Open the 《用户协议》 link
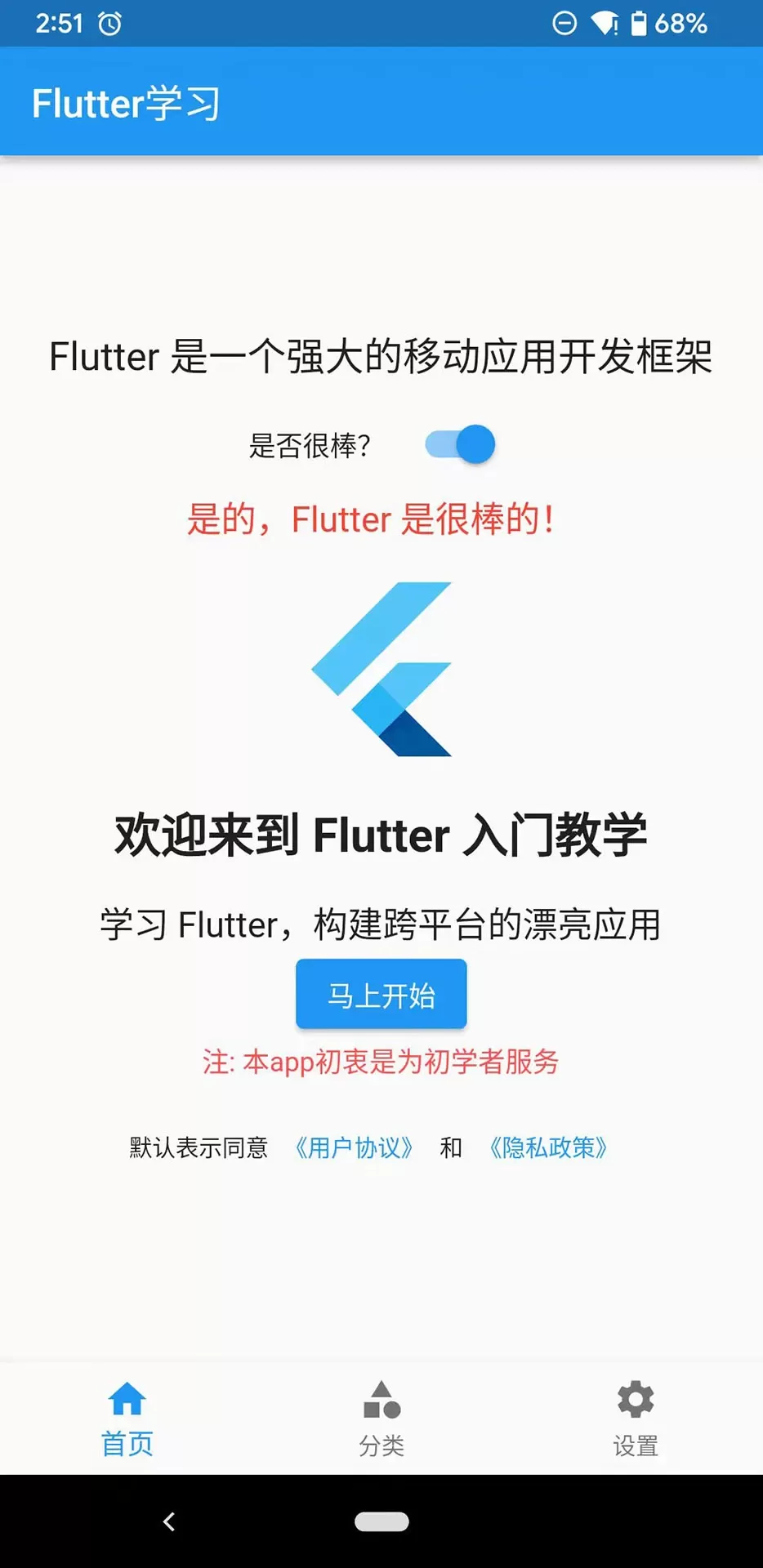Image resolution: width=763 pixels, height=1568 pixels. click(354, 1147)
